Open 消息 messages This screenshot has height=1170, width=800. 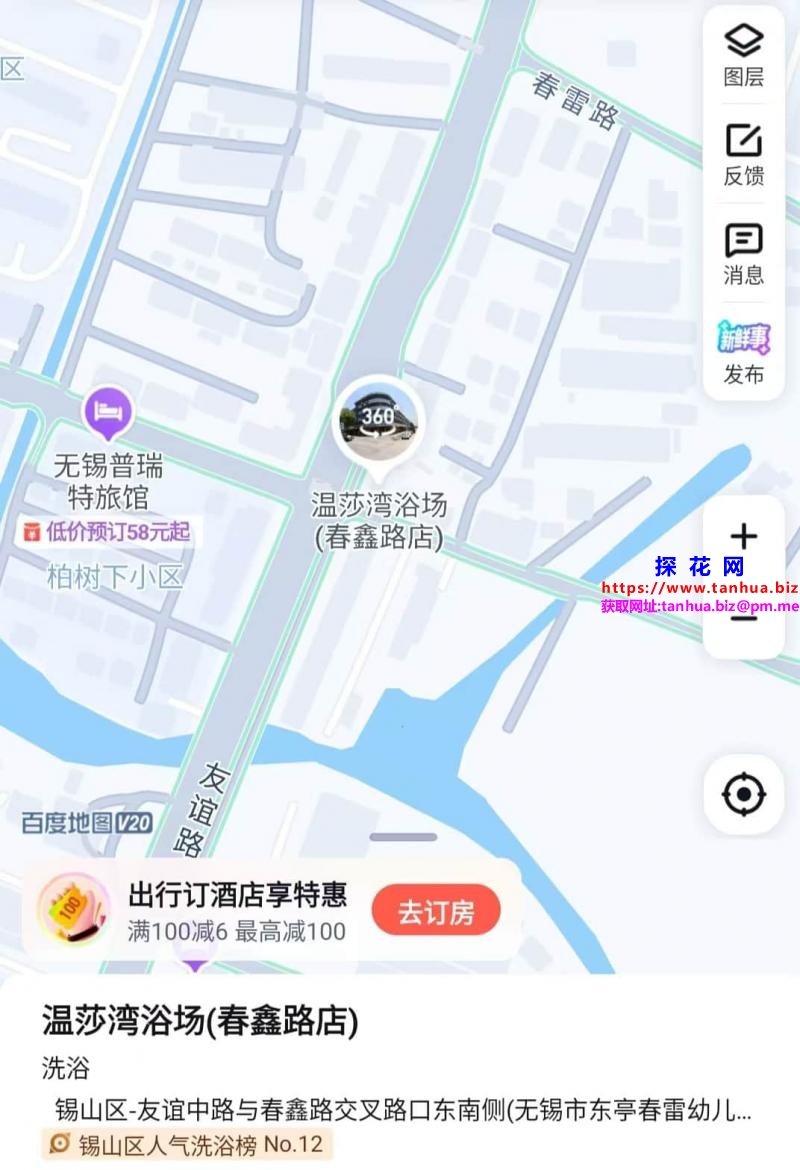(743, 253)
